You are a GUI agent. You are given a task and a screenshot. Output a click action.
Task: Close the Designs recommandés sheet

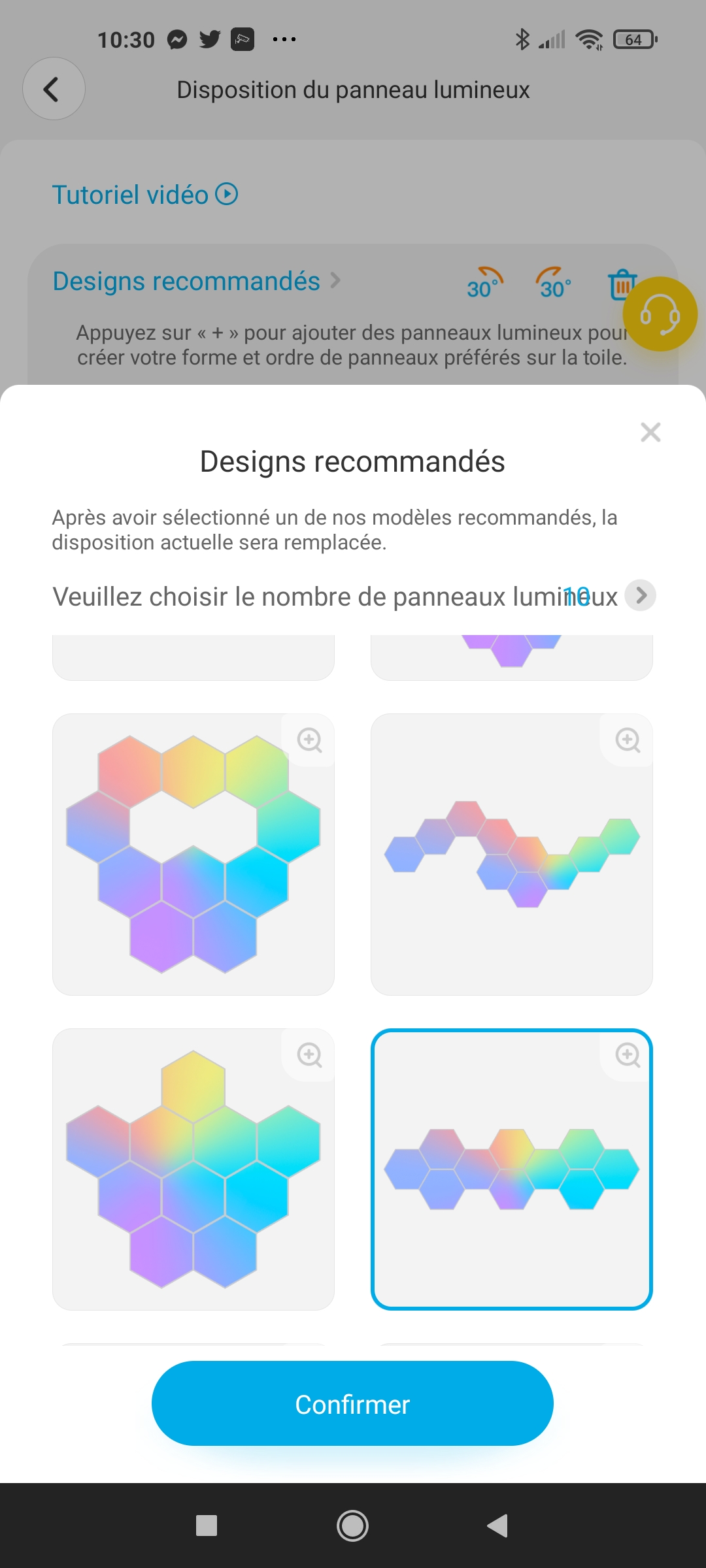(x=650, y=432)
